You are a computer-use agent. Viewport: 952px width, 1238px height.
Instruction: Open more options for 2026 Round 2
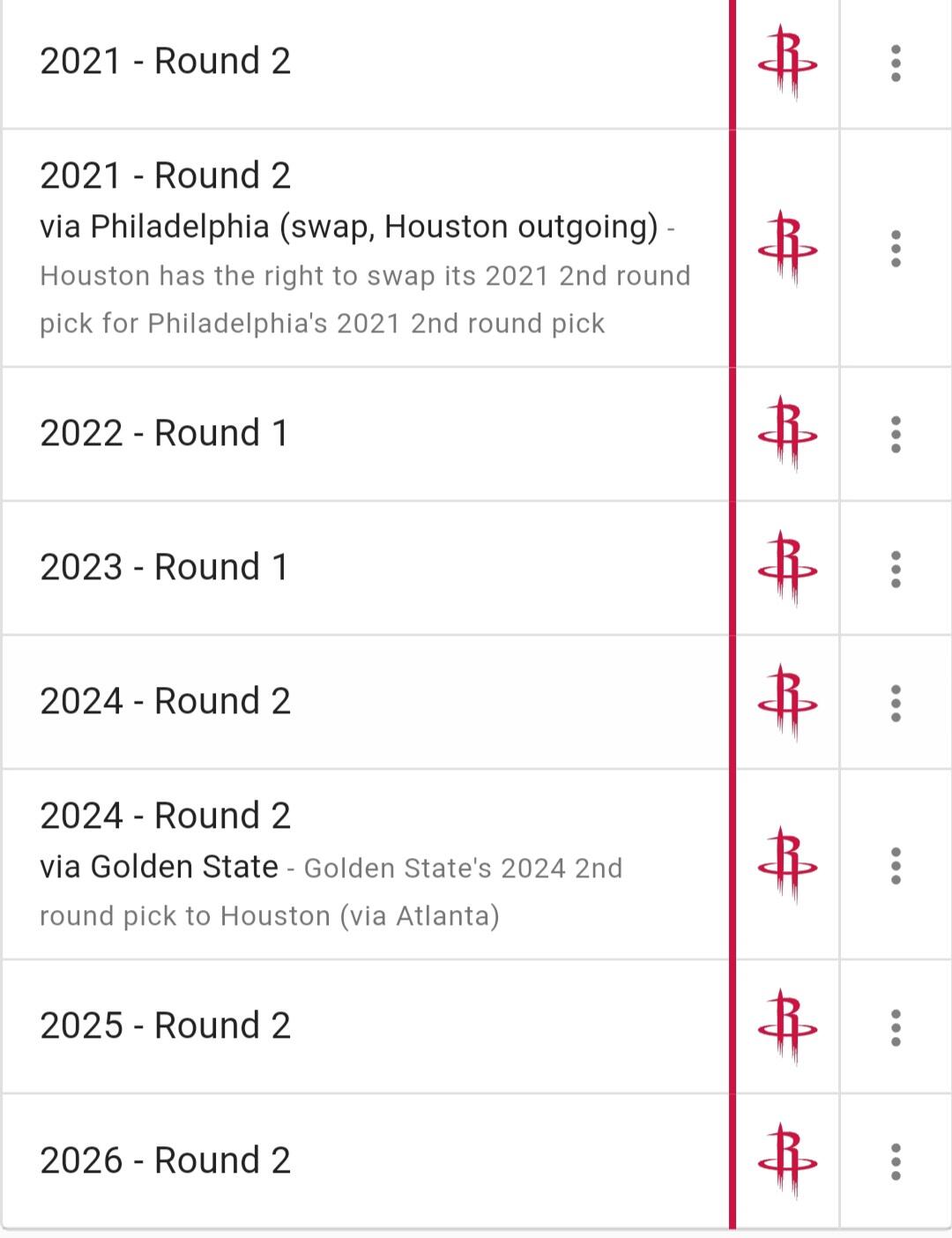(x=896, y=1161)
